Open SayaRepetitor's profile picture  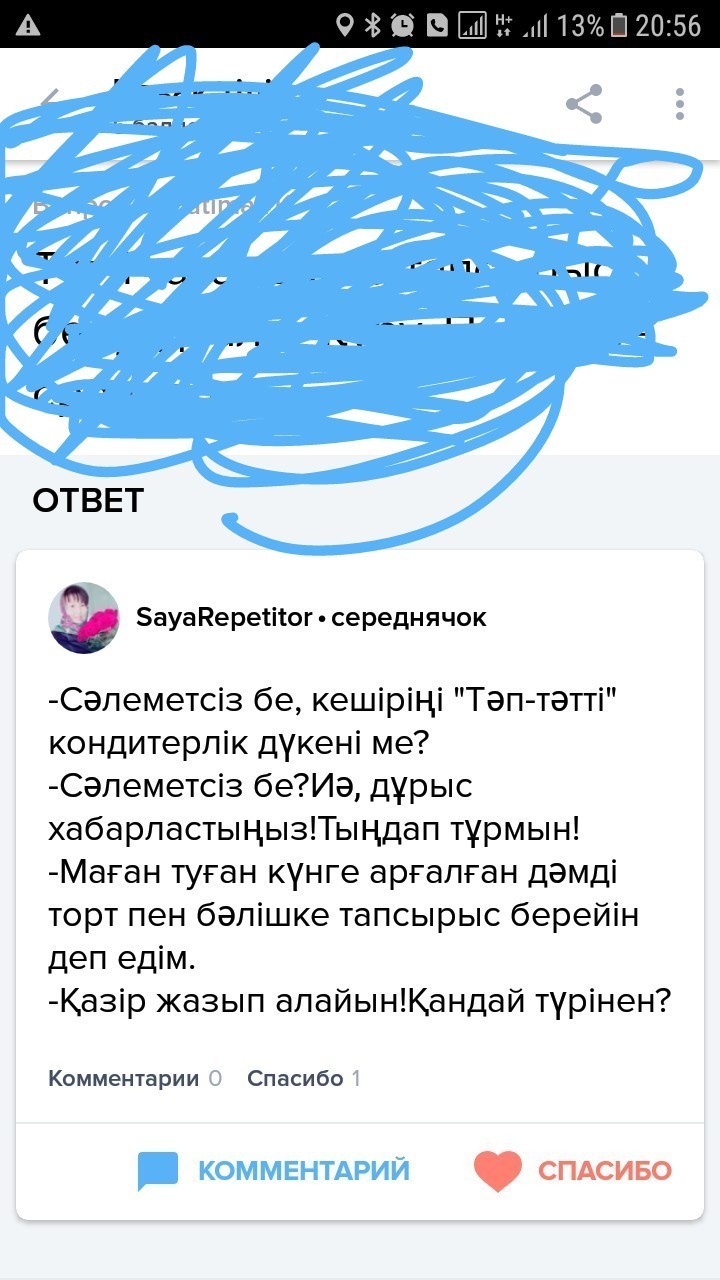point(84,618)
